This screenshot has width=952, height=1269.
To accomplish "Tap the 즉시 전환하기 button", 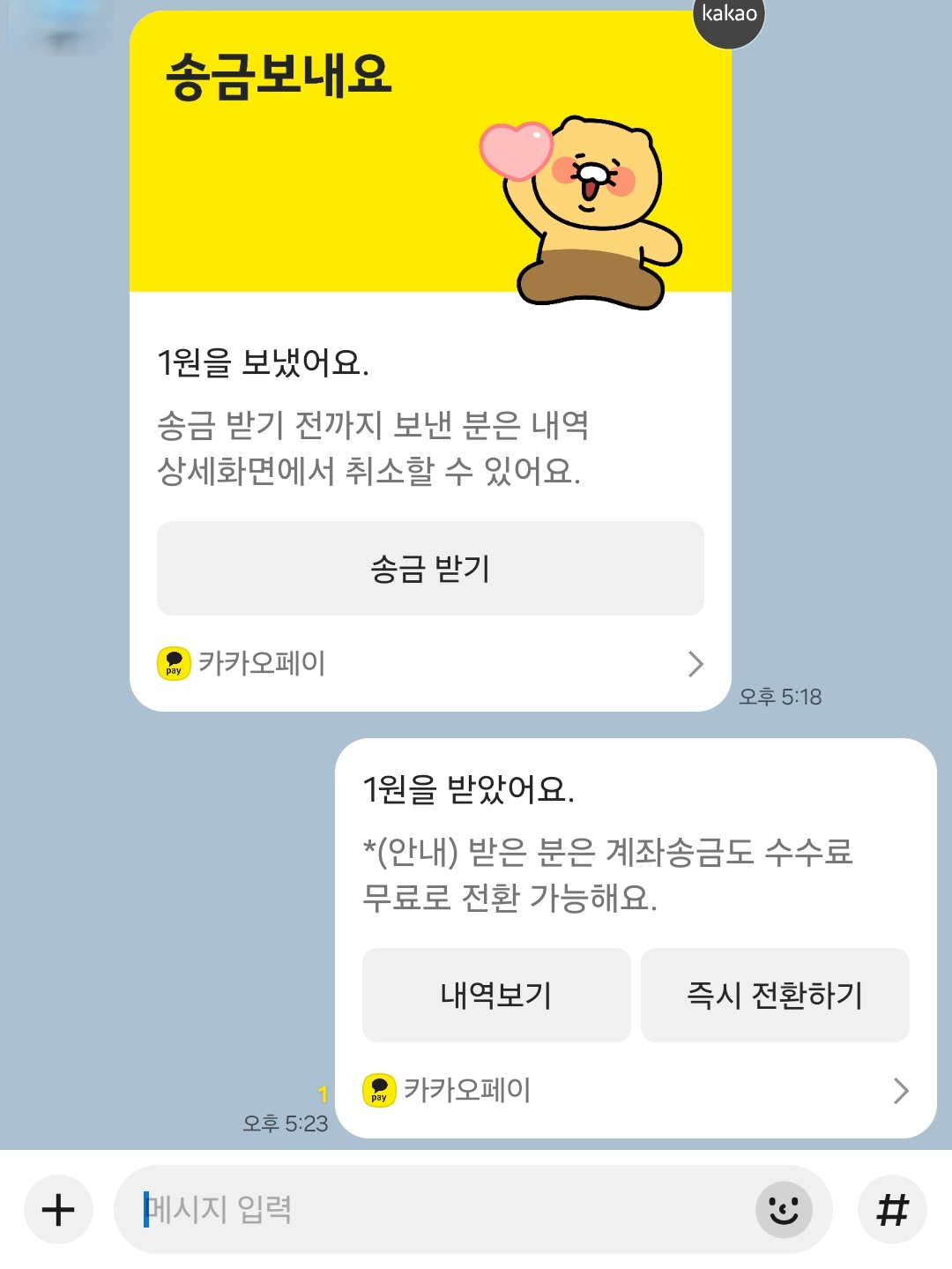I will (775, 995).
